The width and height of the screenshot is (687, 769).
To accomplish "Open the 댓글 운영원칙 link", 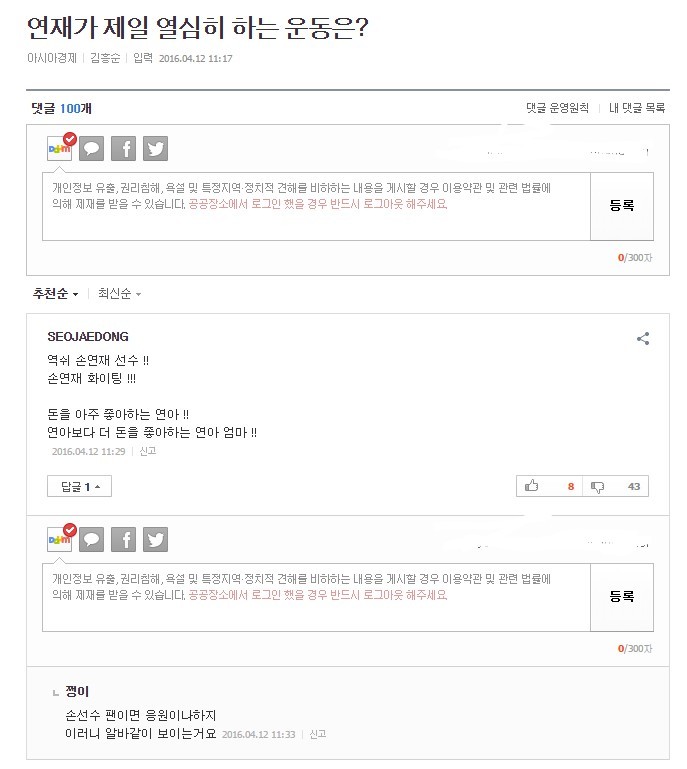I will [557, 108].
